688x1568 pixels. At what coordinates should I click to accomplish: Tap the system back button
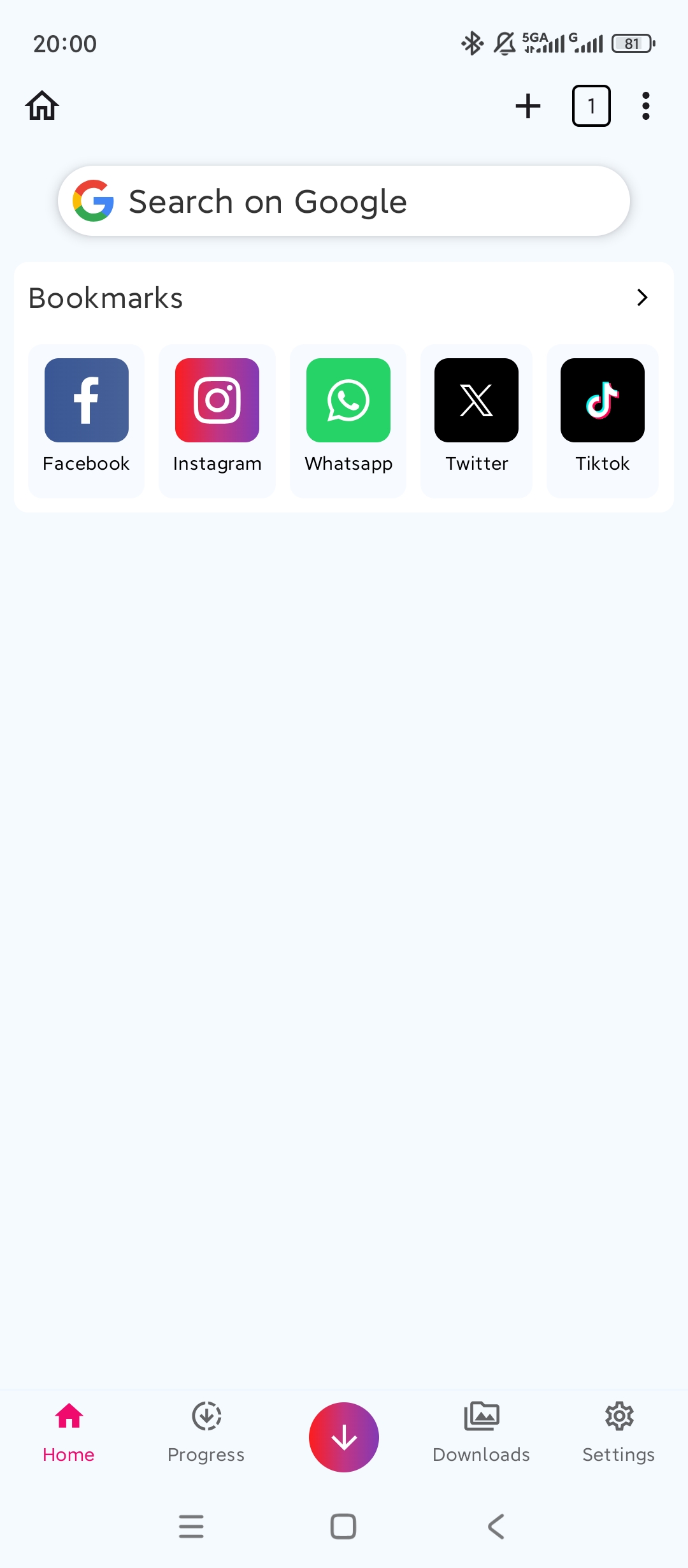pyautogui.click(x=496, y=1527)
